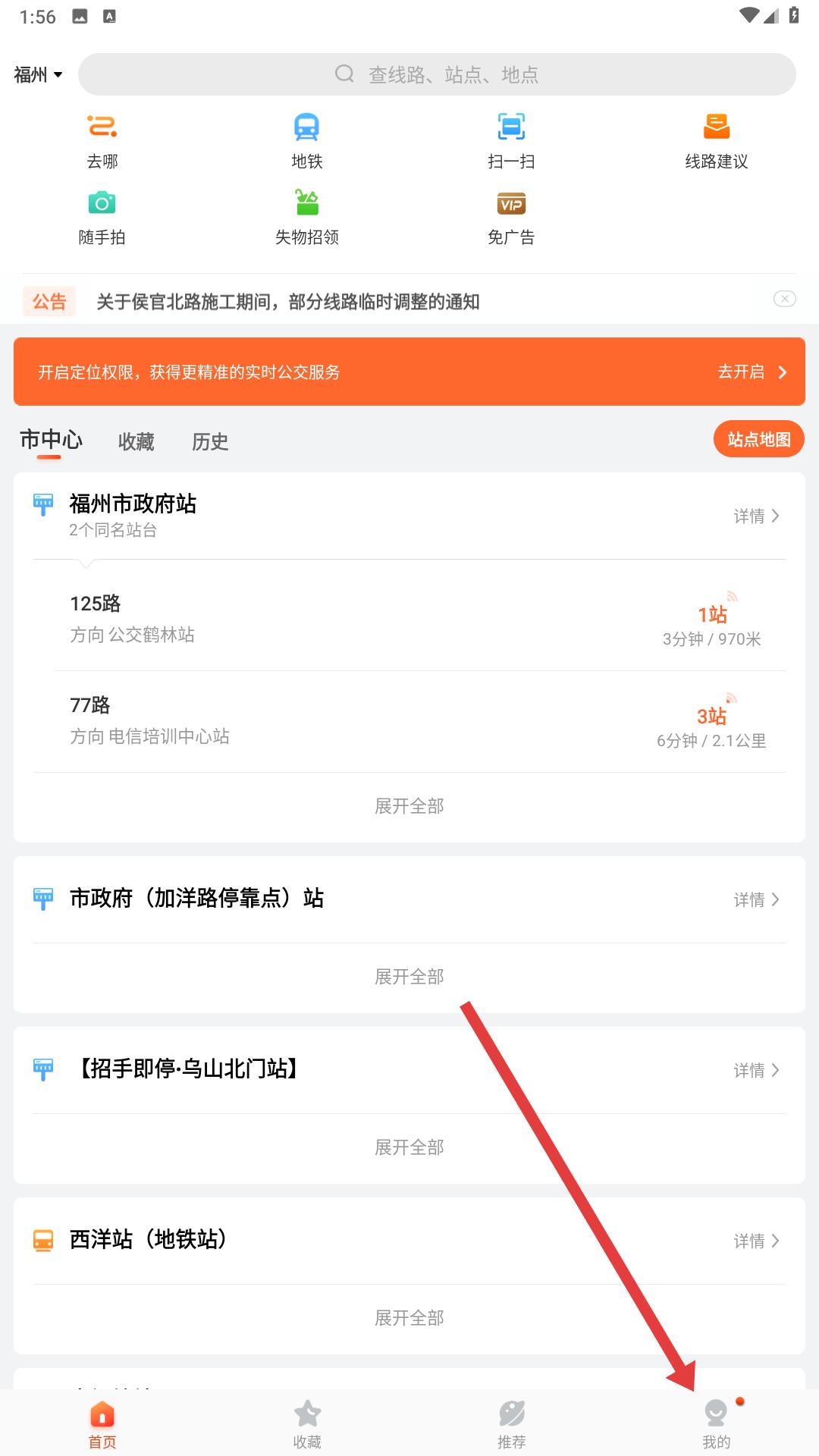Launch 扫一扫 scanner
The image size is (819, 1456).
pos(511,141)
